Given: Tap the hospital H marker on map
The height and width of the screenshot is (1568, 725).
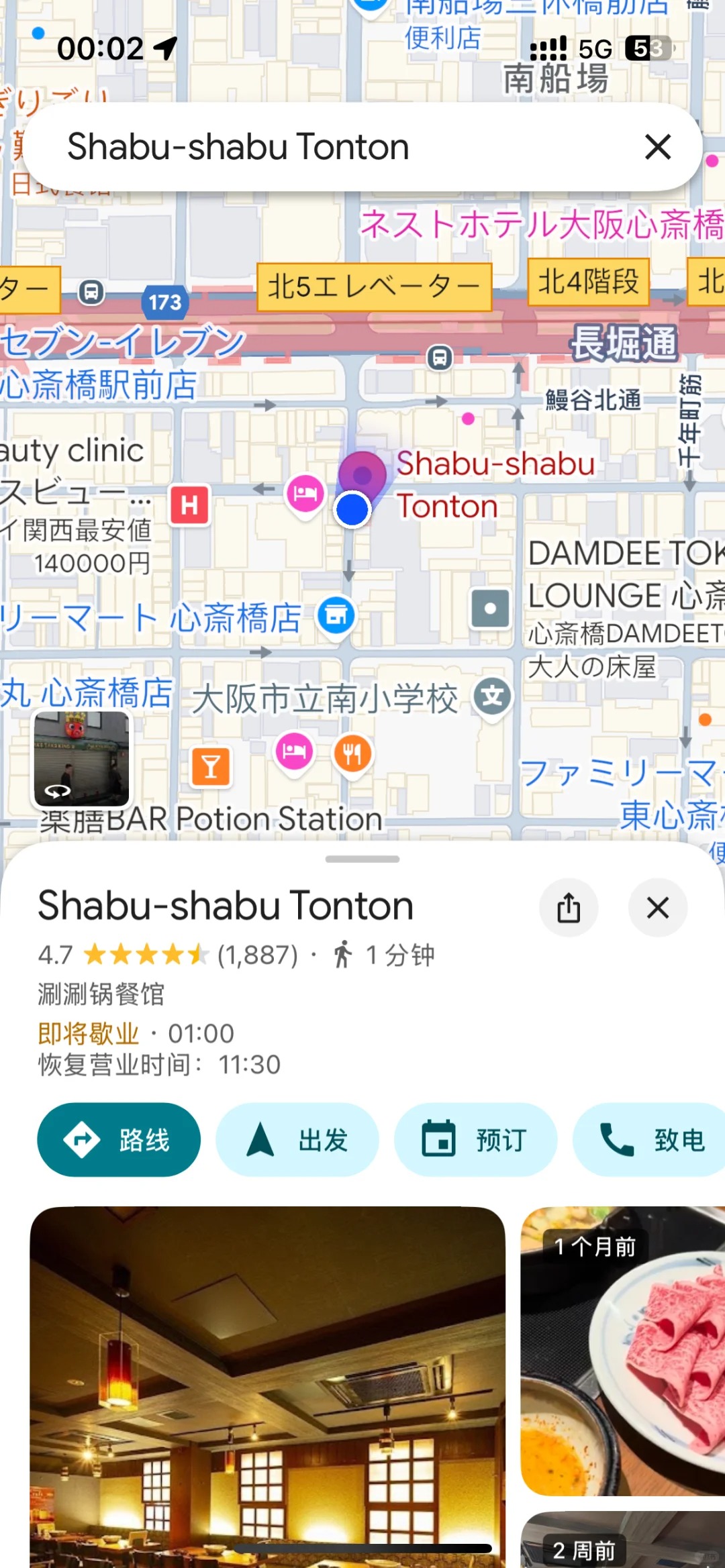Looking at the screenshot, I should click(189, 505).
